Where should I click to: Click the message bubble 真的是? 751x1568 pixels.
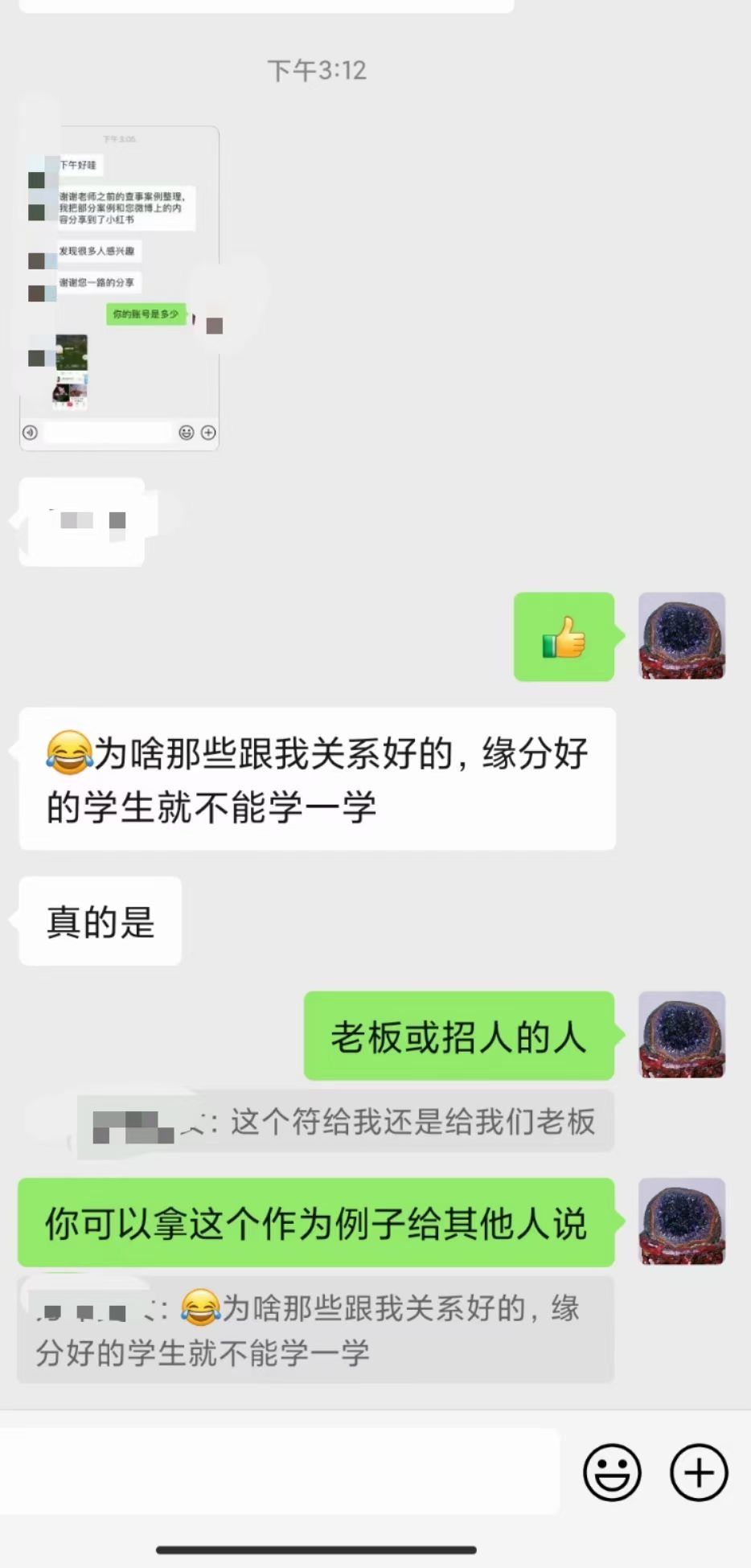[x=99, y=921]
